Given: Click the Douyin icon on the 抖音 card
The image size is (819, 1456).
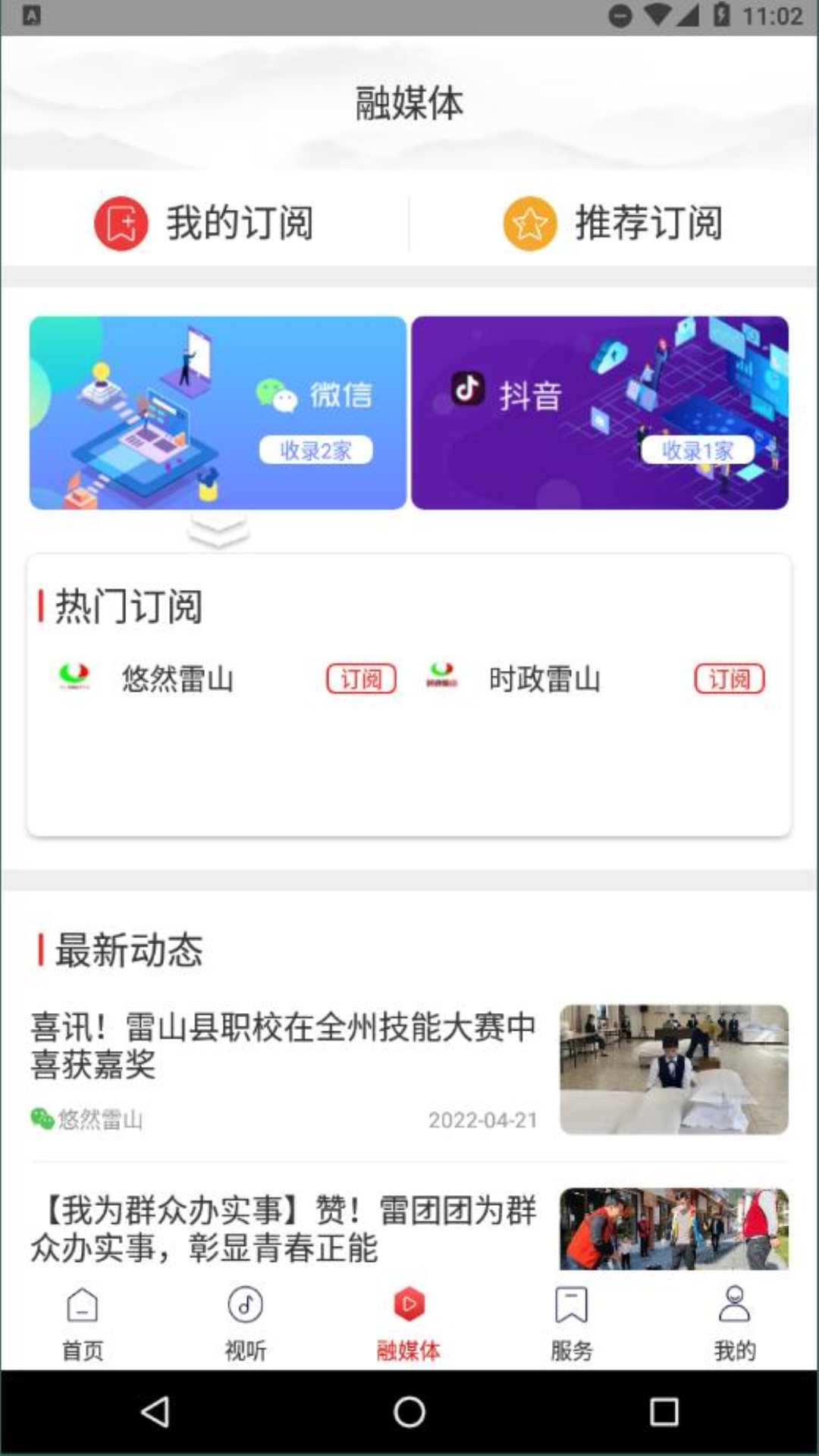Looking at the screenshot, I should pos(469,391).
